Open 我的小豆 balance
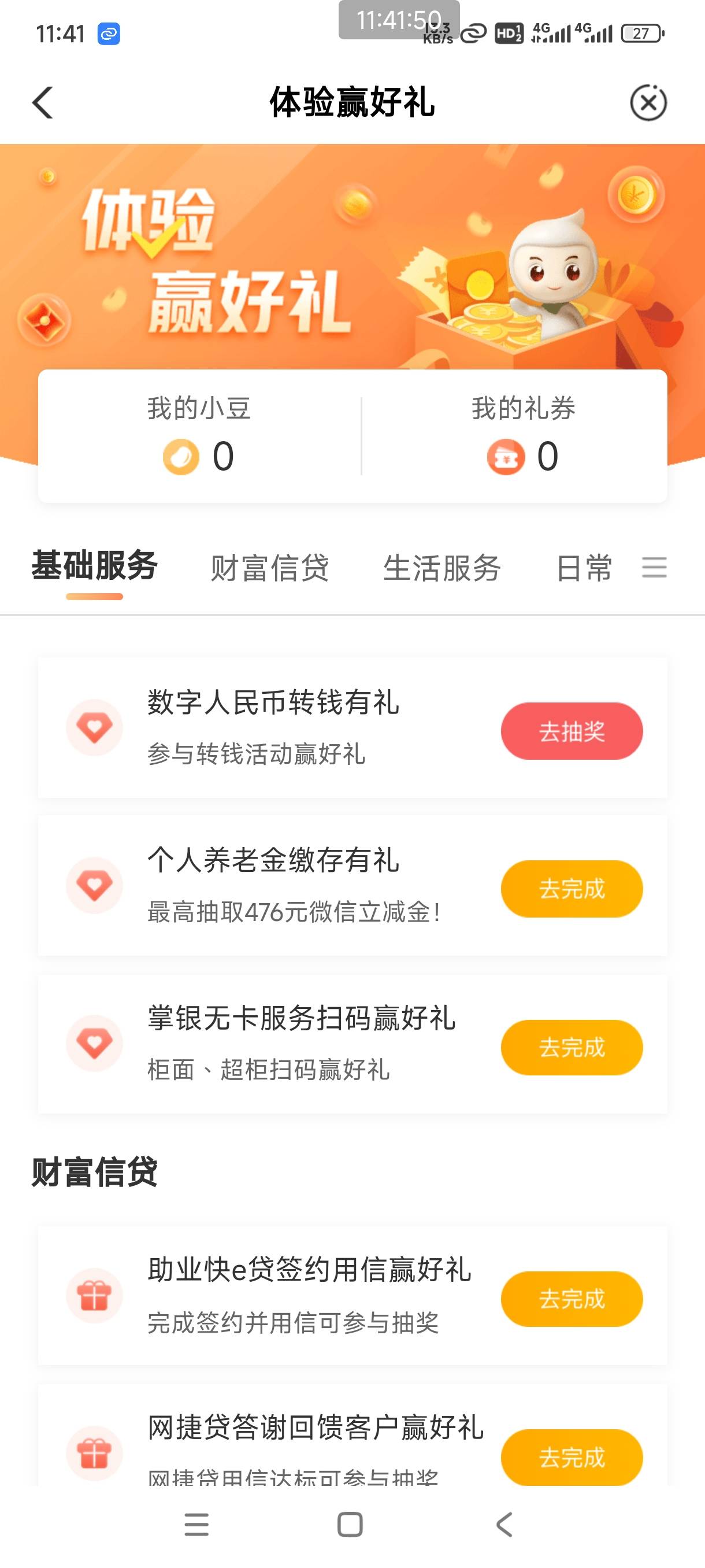The image size is (705, 1568). (199, 435)
